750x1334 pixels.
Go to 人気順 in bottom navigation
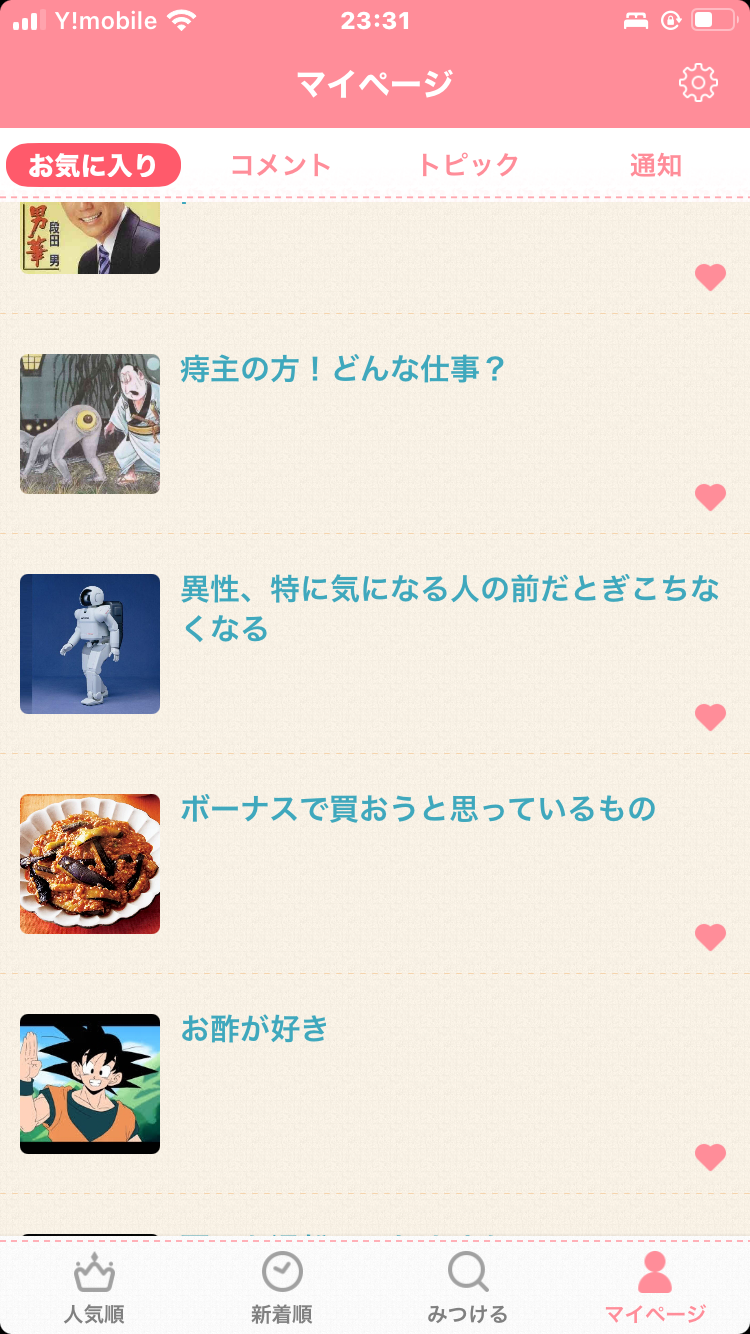94,1288
